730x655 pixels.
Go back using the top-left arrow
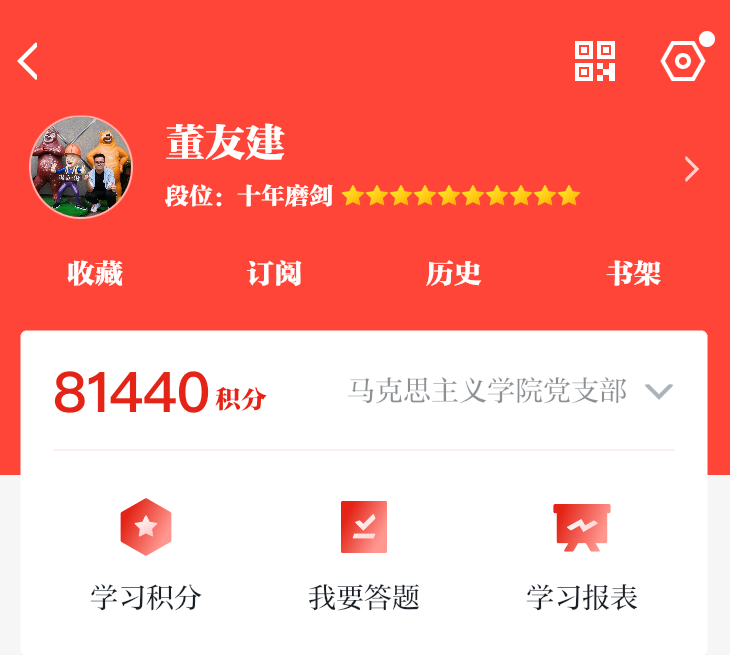pos(28,61)
